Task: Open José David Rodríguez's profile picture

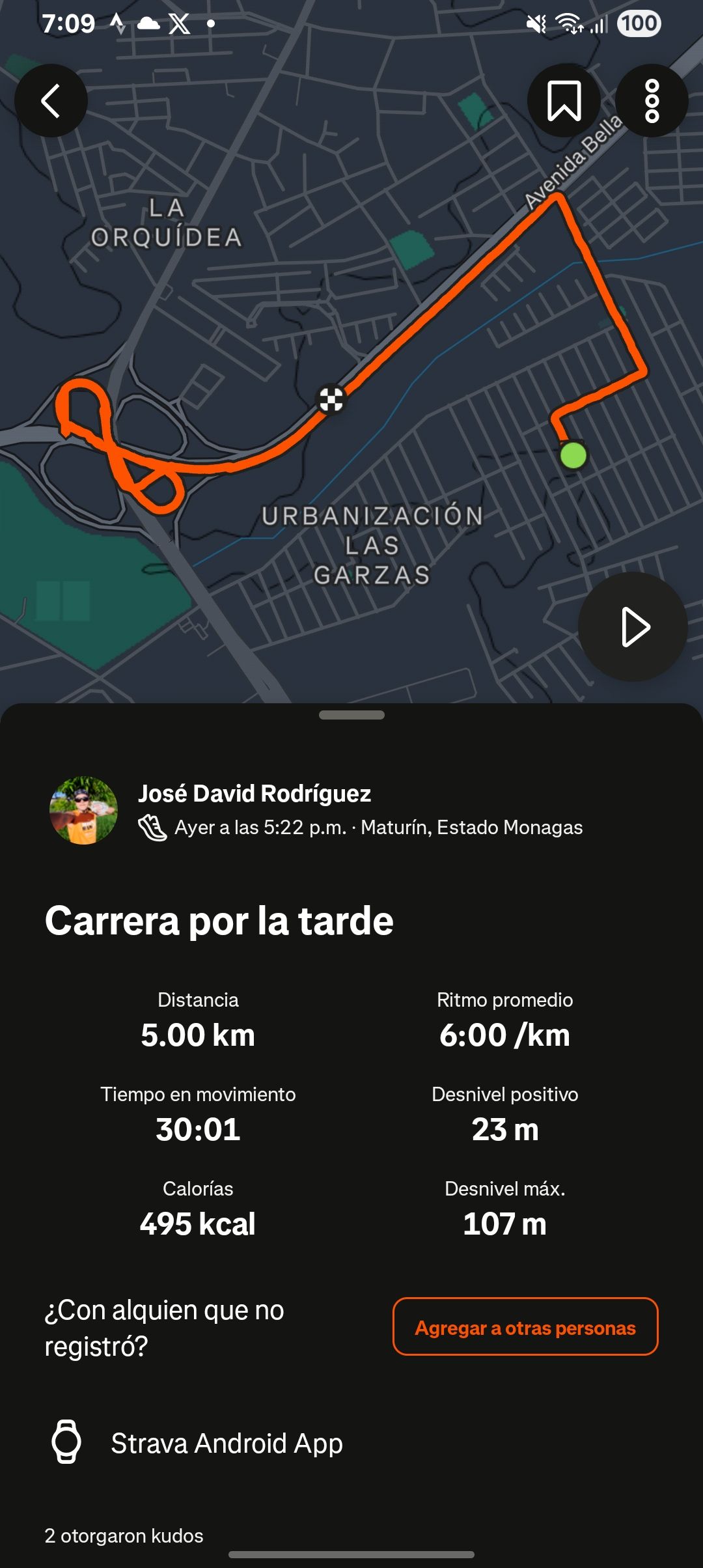Action: click(84, 810)
